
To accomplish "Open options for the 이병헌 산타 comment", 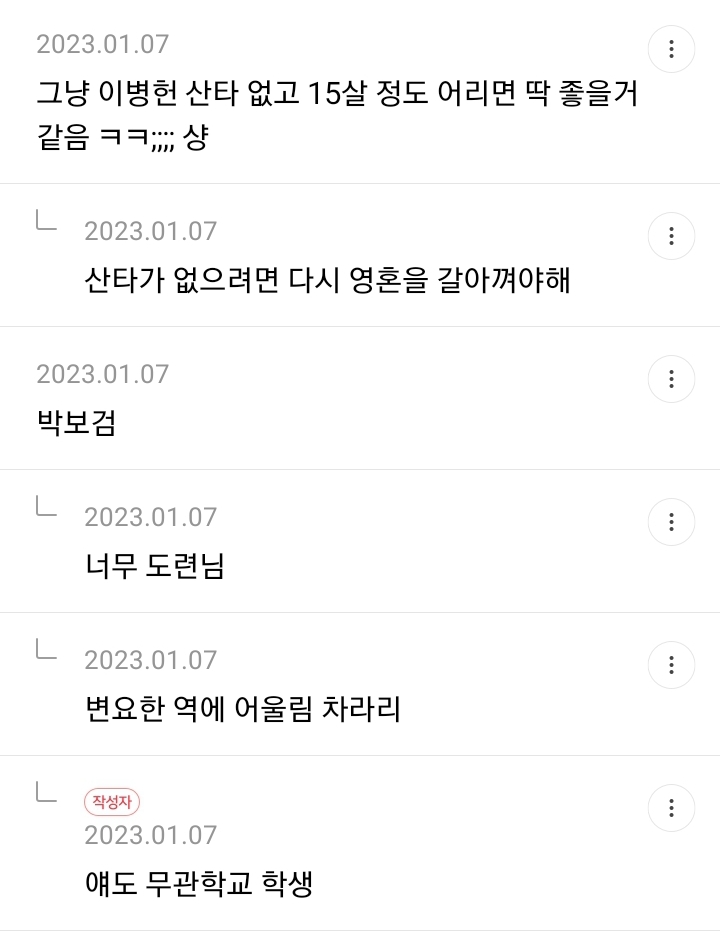I will [671, 49].
